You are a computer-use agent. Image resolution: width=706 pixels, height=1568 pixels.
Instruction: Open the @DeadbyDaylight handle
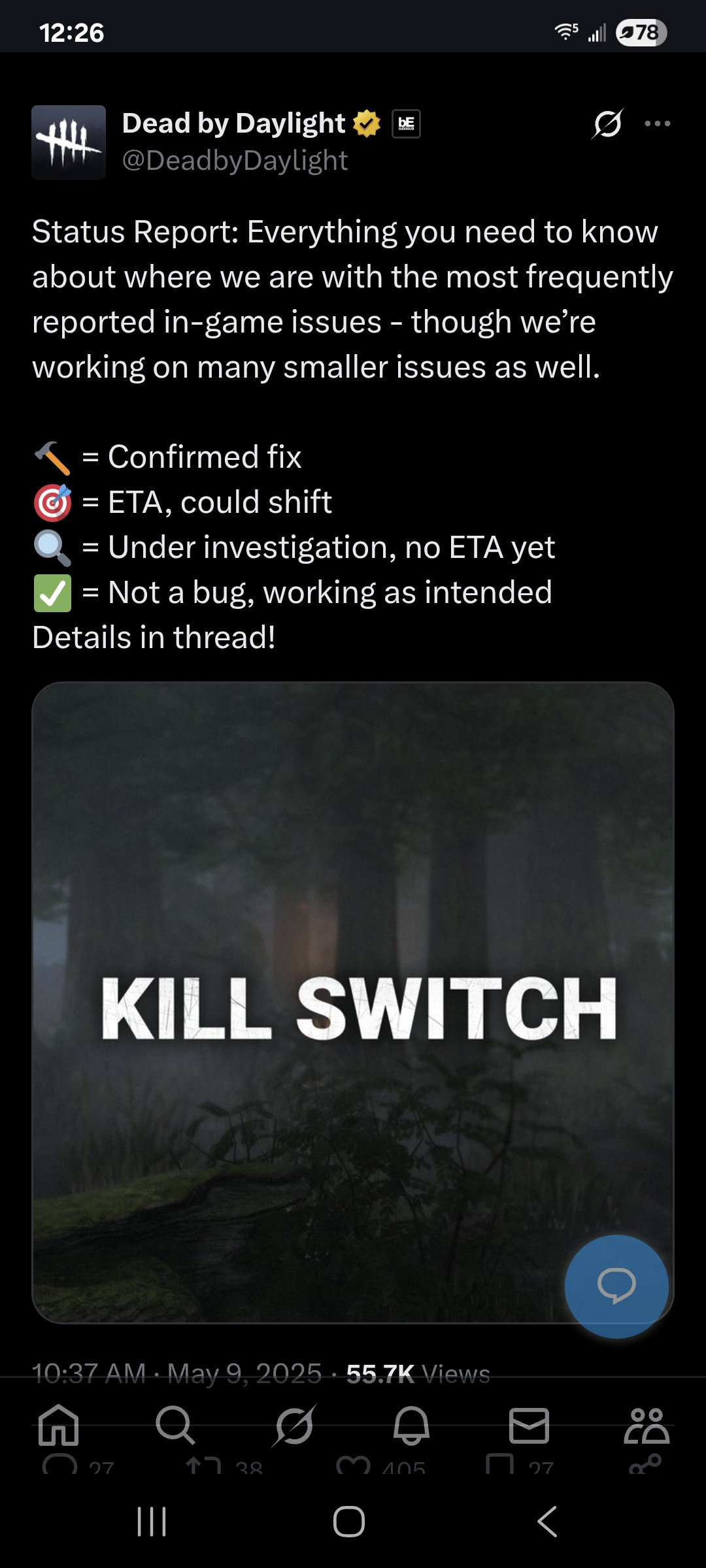(235, 161)
